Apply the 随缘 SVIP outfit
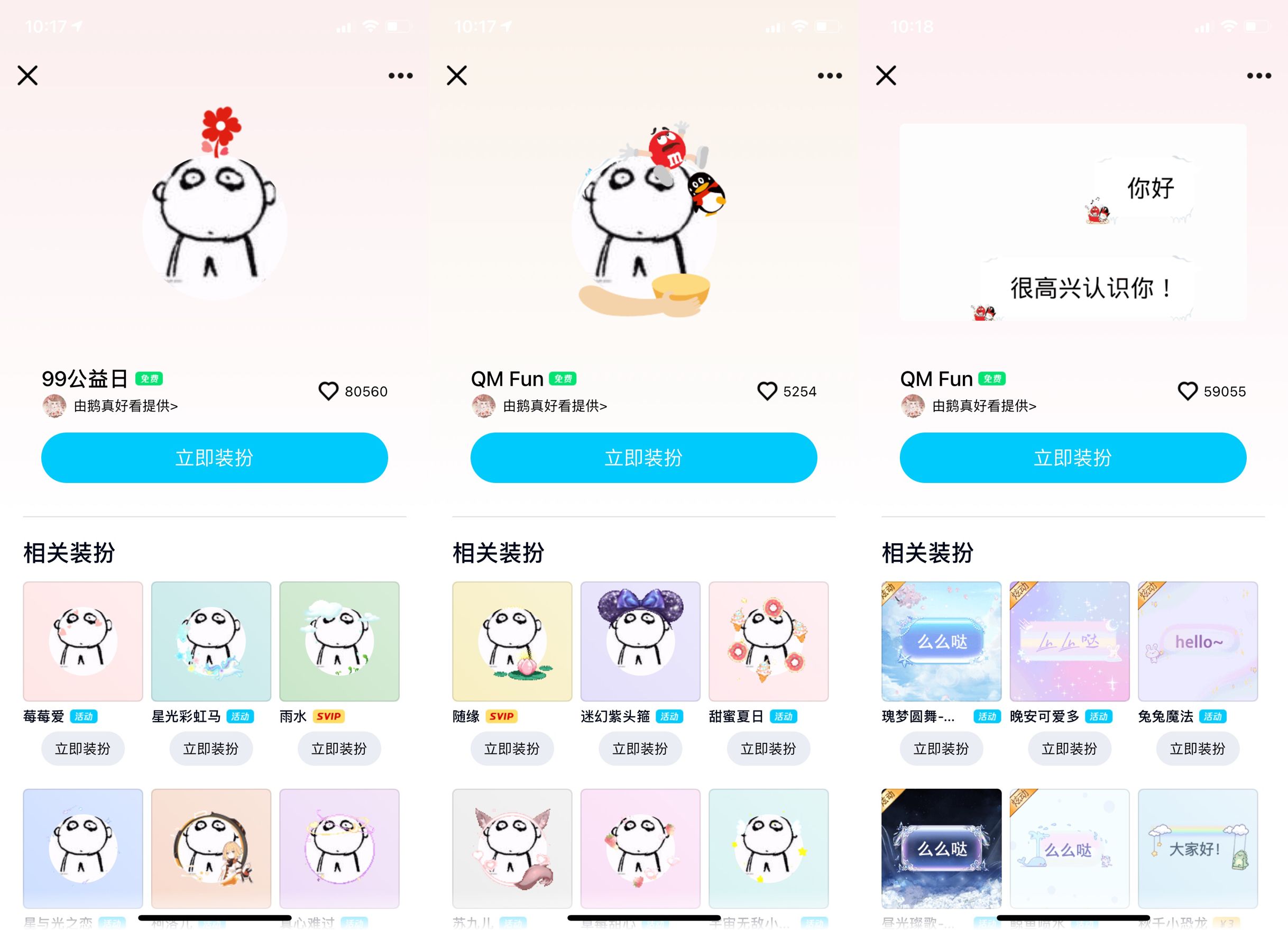Viewport: 1288px width, 930px height. [512, 748]
